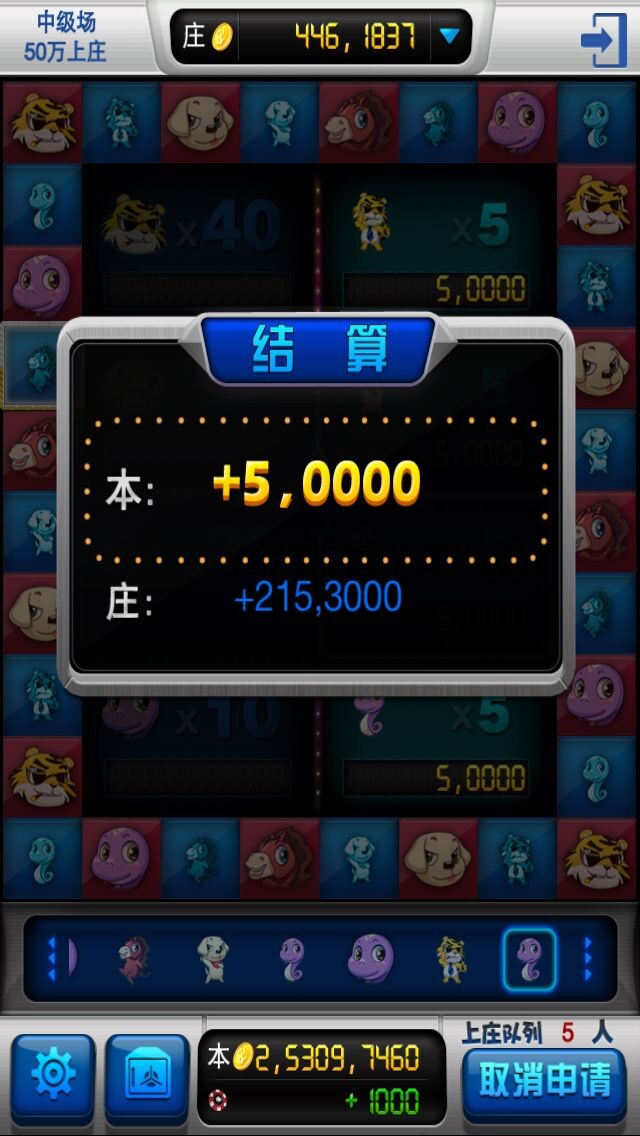Open the blue icon button beside settings
Image resolution: width=640 pixels, height=1136 pixels.
pyautogui.click(x=147, y=1075)
